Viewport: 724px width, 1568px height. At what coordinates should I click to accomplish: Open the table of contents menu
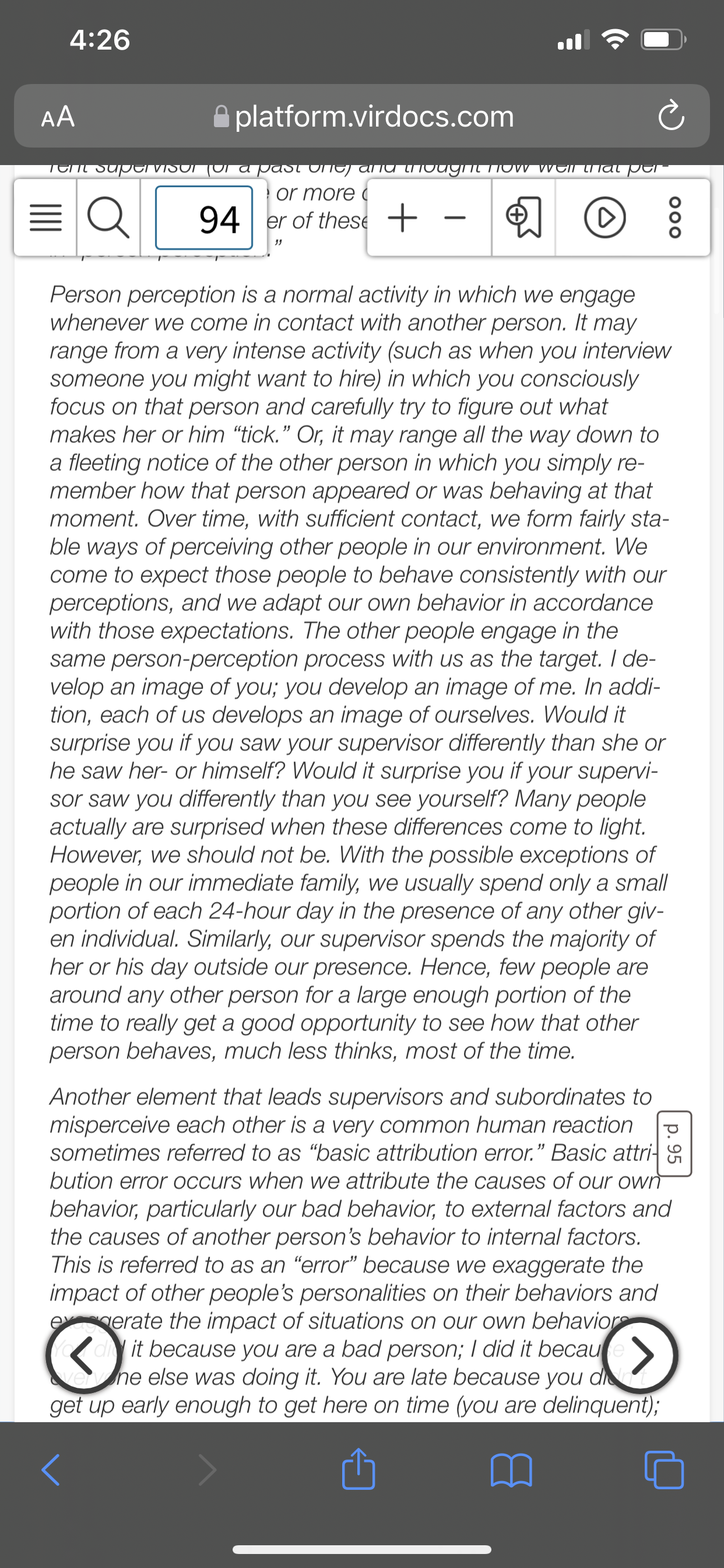click(45, 218)
